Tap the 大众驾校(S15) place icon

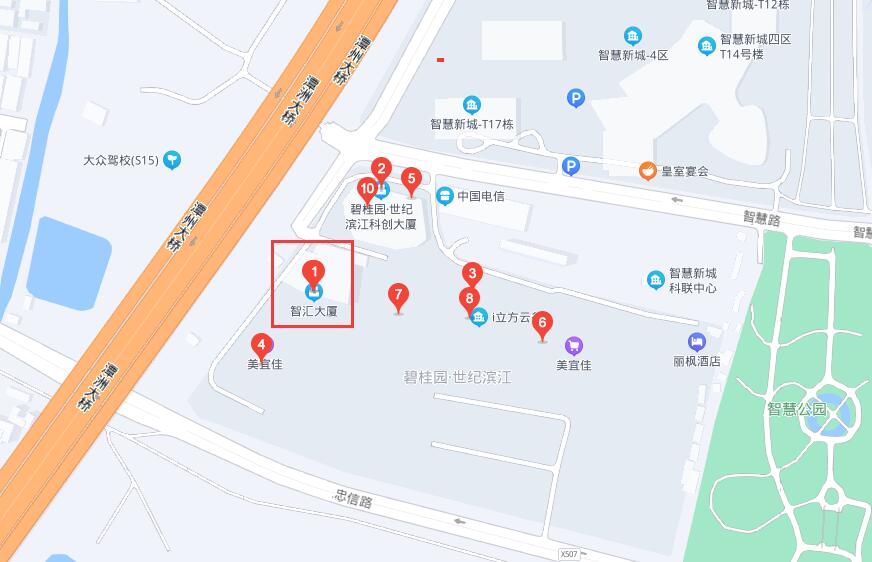pyautogui.click(x=172, y=158)
